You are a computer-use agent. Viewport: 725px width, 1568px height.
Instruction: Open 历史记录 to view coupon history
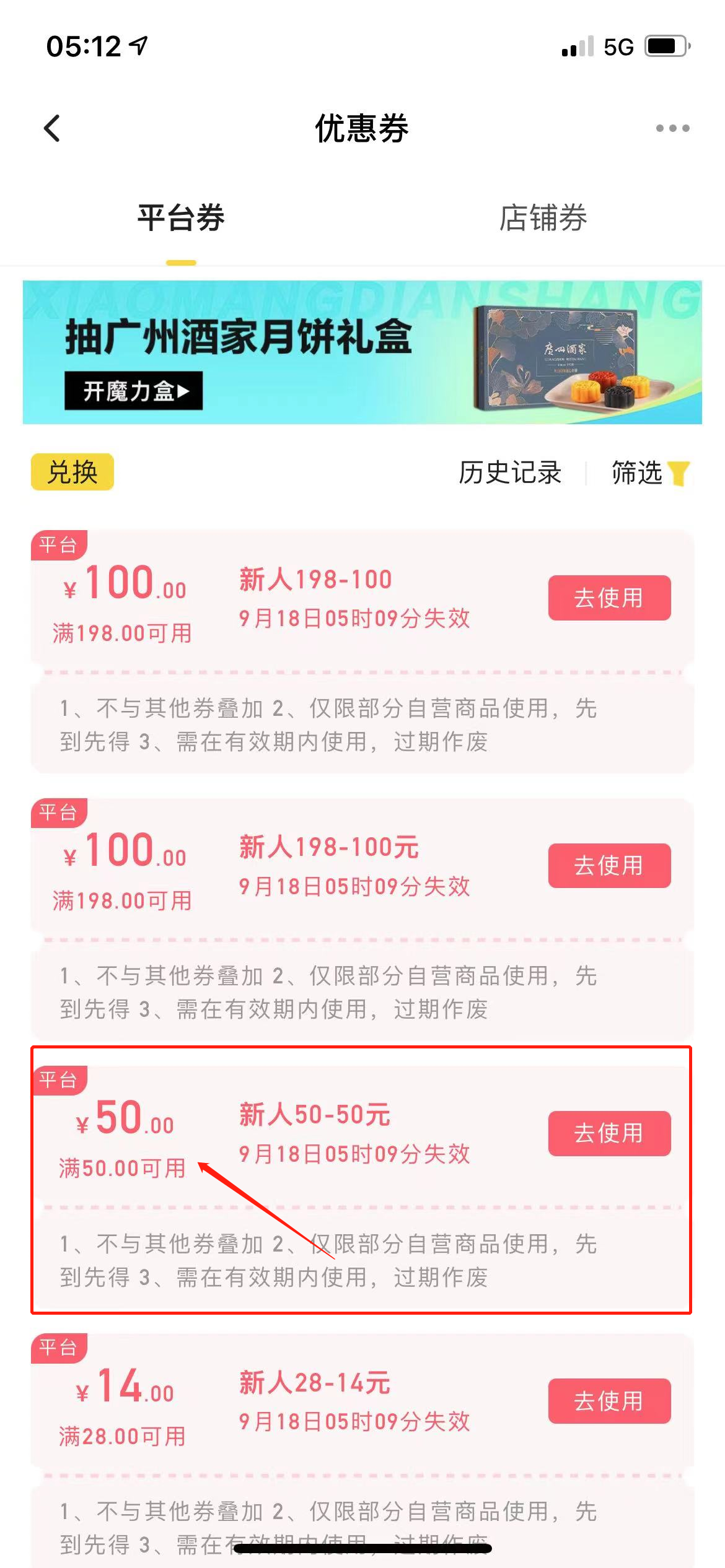(509, 473)
